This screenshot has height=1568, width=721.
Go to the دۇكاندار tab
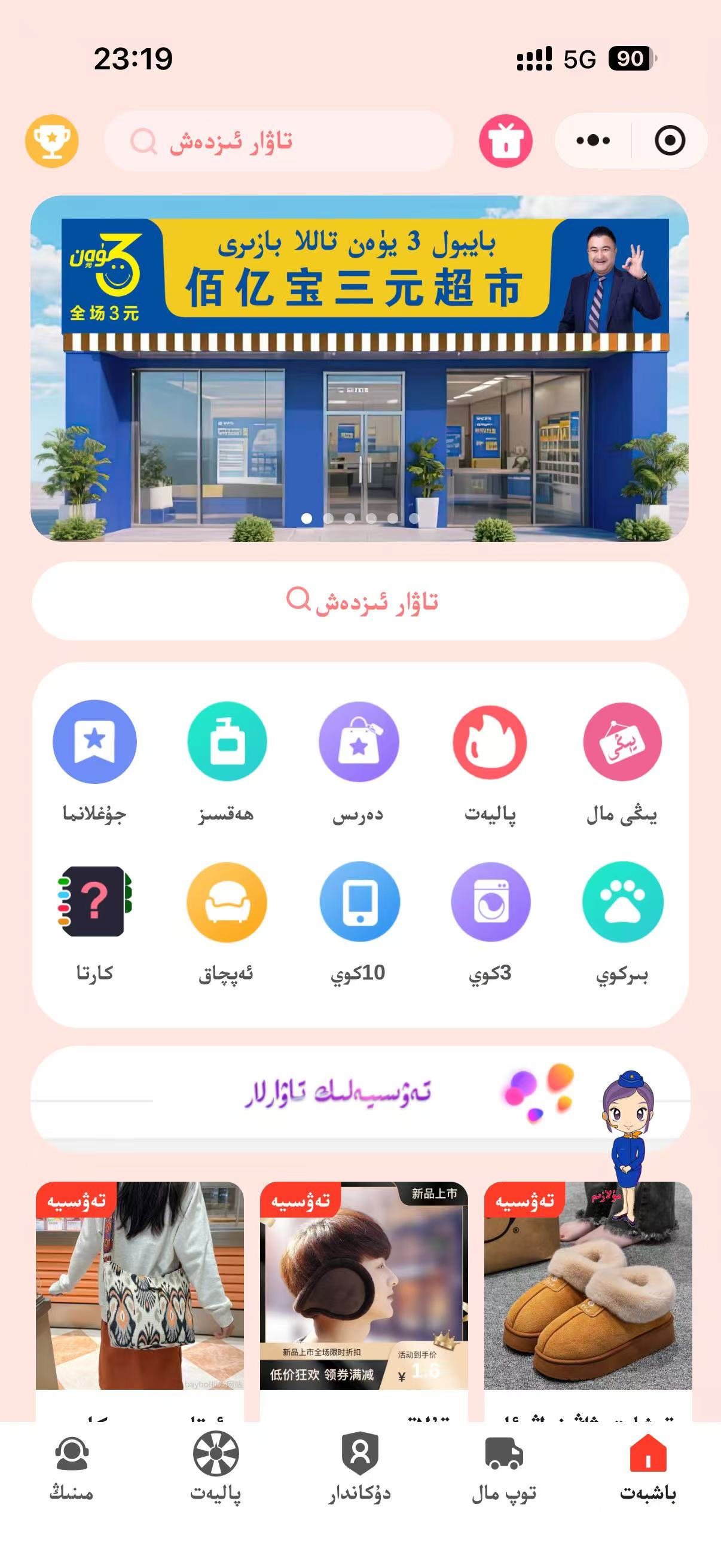pos(359,1467)
